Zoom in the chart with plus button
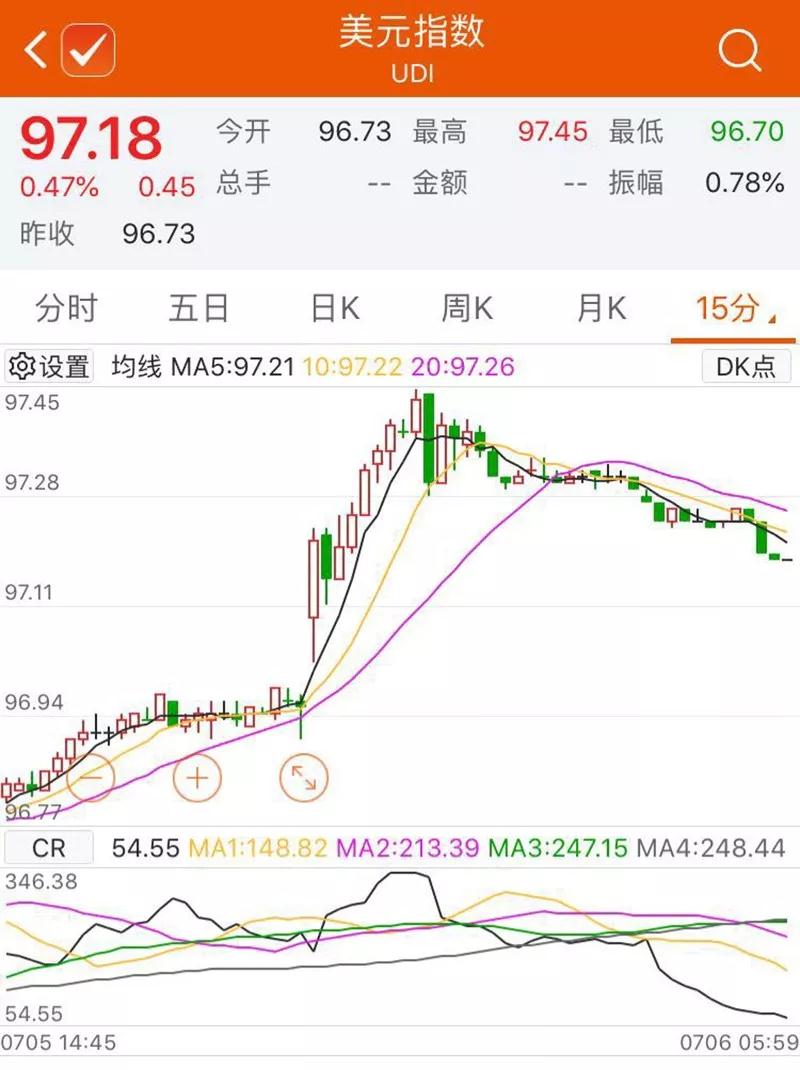This screenshot has width=800, height=1070. coord(197,777)
